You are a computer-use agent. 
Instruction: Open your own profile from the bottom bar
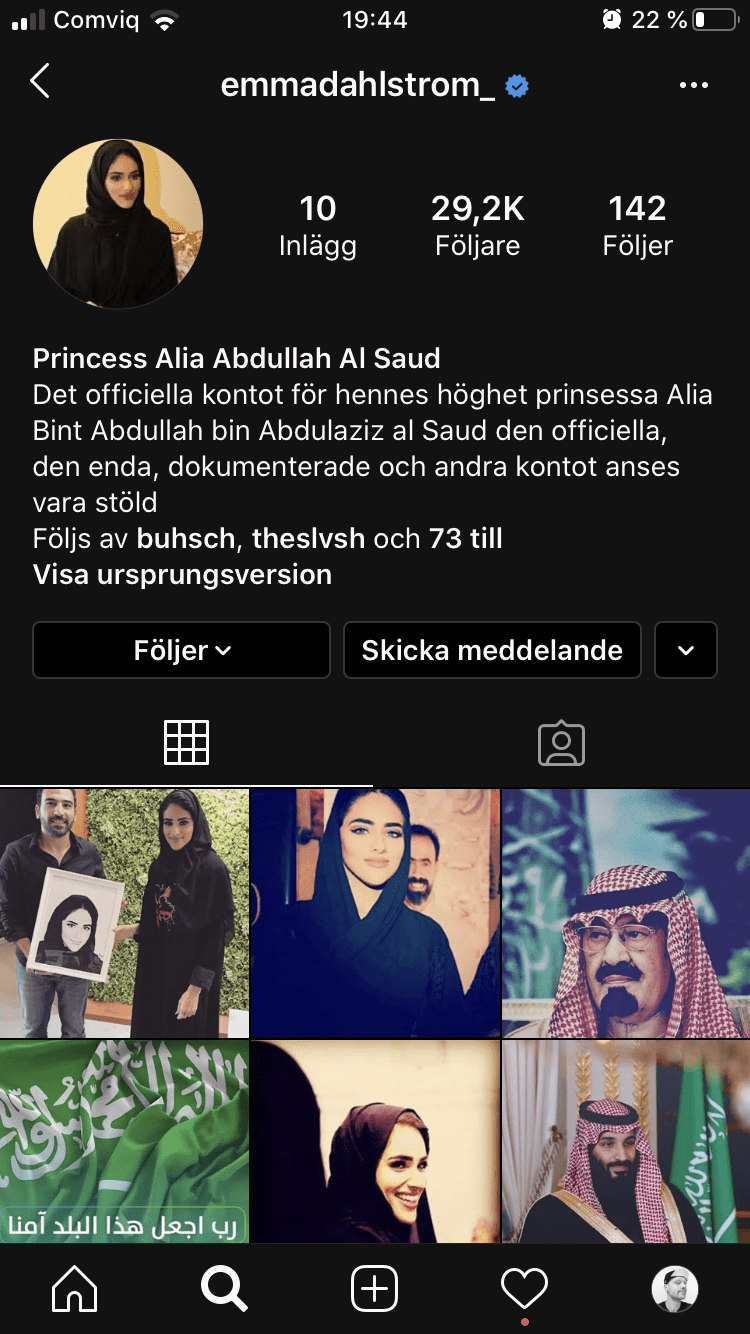(675, 1289)
